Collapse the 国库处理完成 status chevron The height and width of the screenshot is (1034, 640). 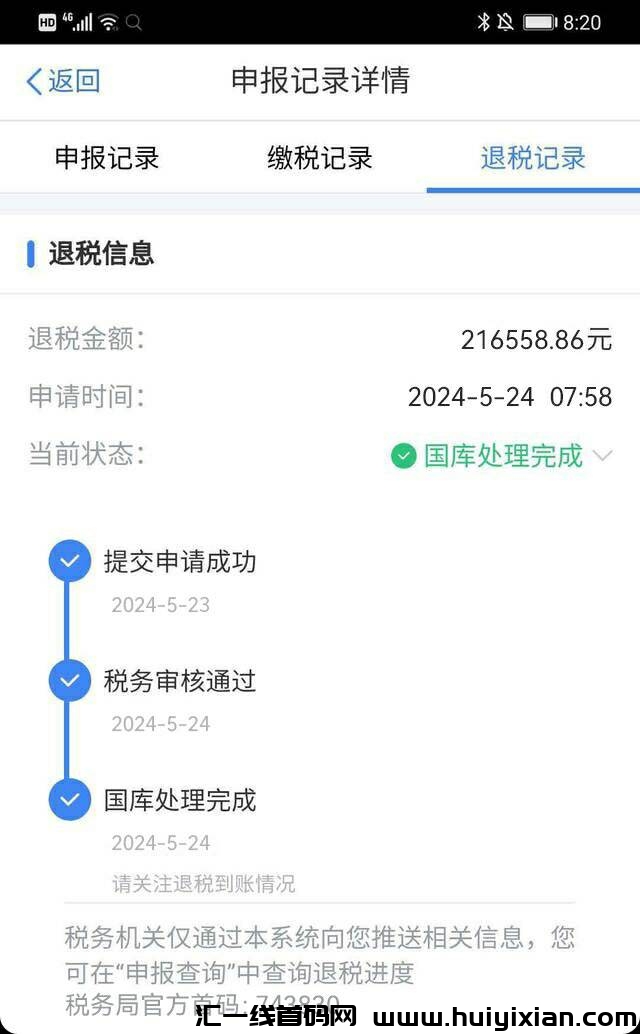tap(602, 456)
